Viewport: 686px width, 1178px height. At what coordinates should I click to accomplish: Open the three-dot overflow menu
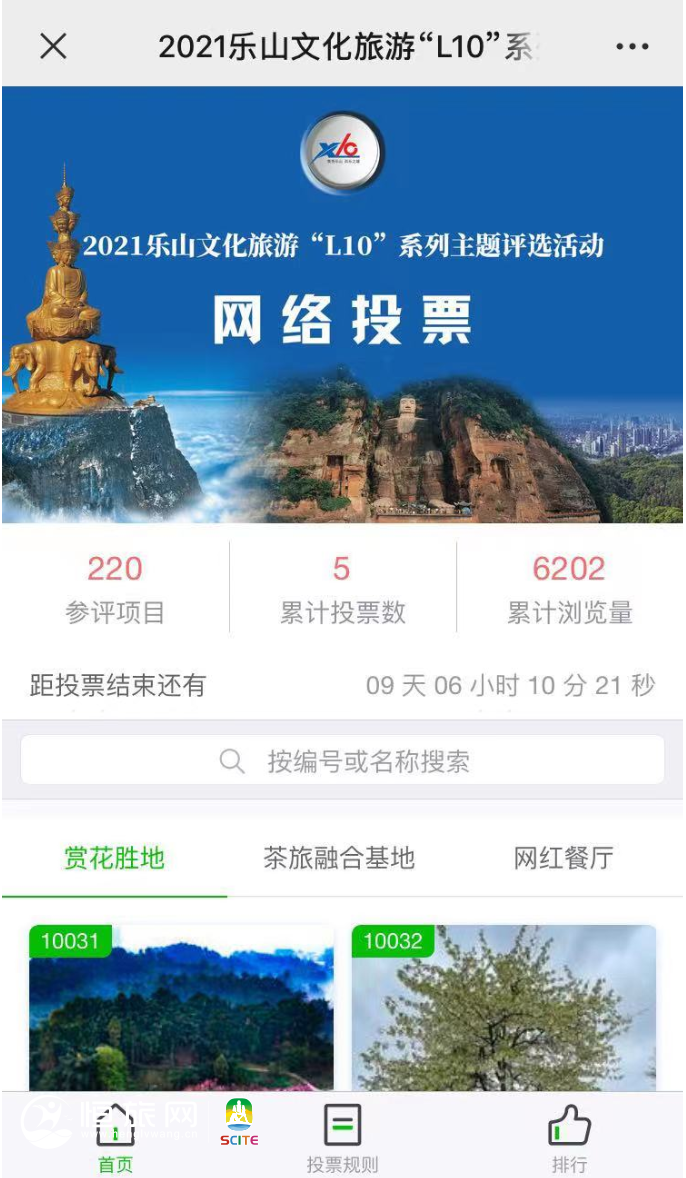tap(632, 47)
